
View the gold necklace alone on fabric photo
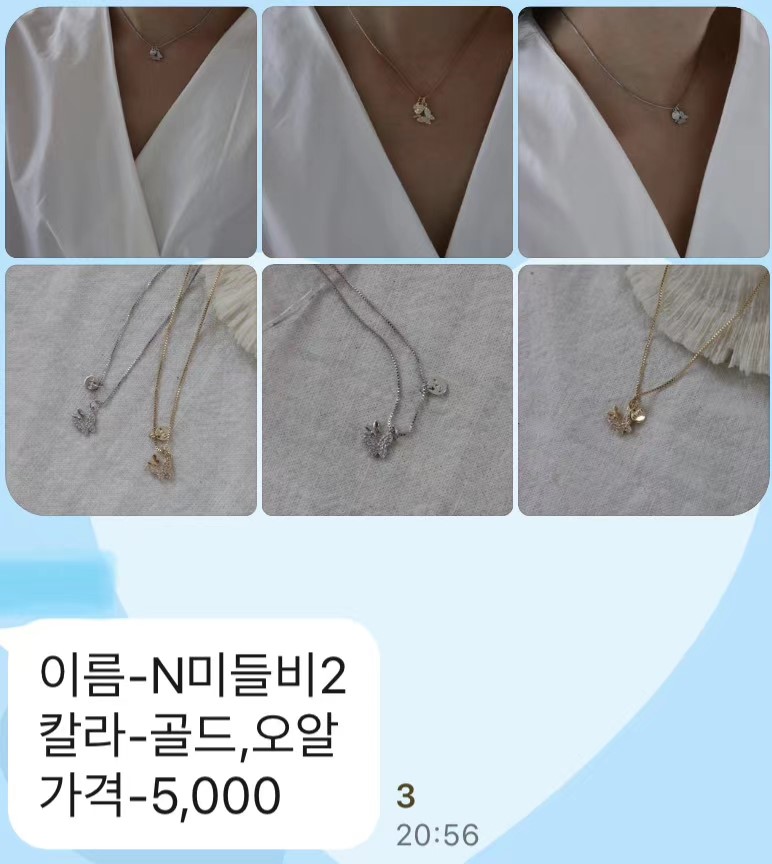click(x=643, y=390)
